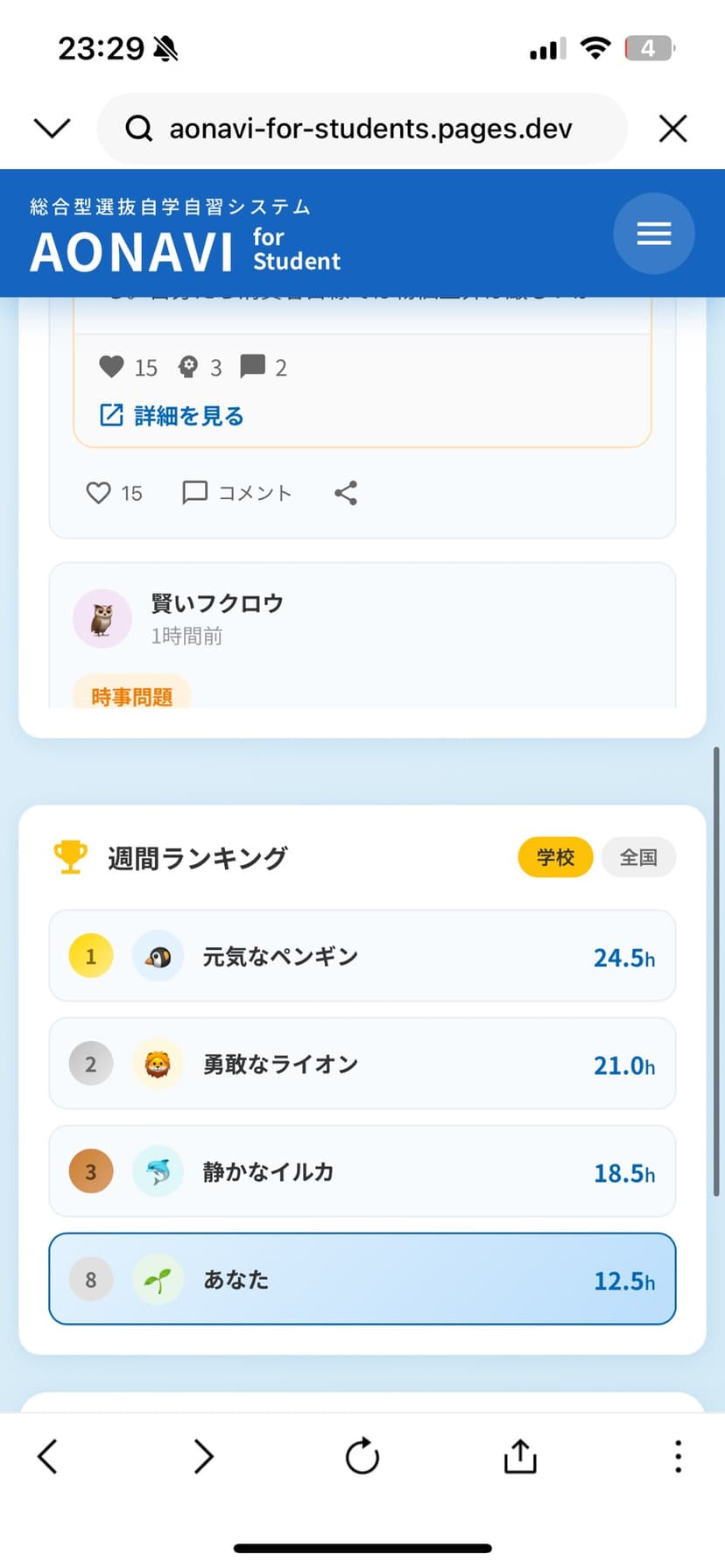Viewport: 725px width, 1568px height.
Task: Open 詳細を見る link on the post
Action: pyautogui.click(x=171, y=415)
